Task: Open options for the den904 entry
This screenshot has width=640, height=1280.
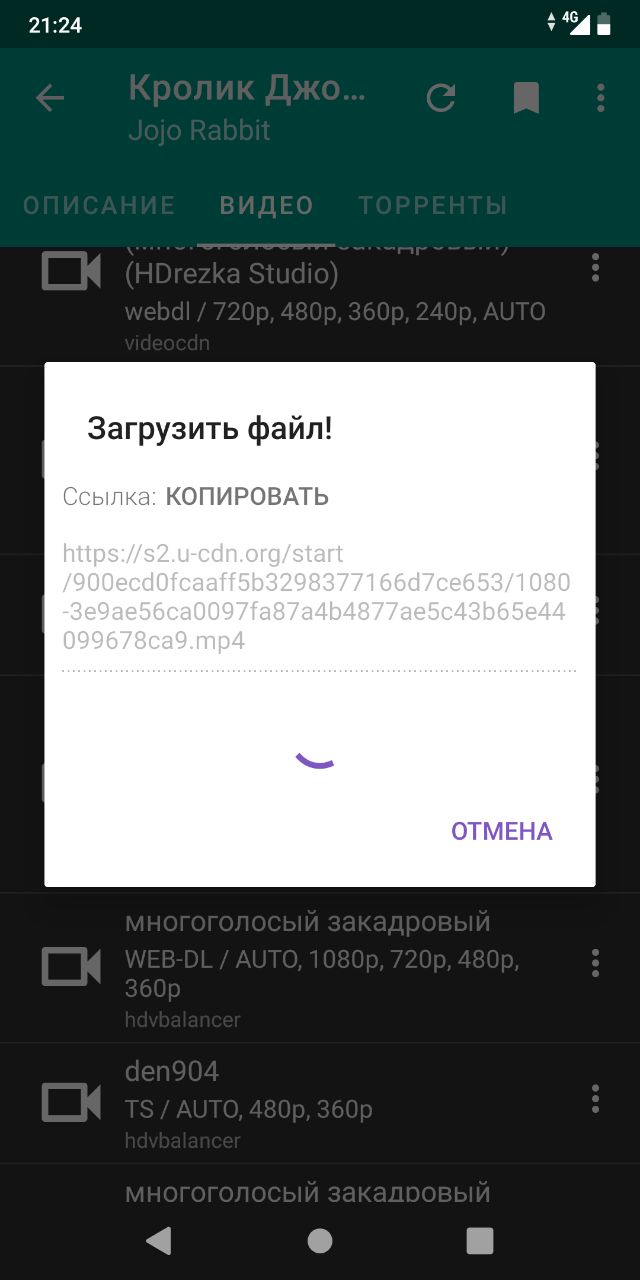Action: click(595, 1097)
